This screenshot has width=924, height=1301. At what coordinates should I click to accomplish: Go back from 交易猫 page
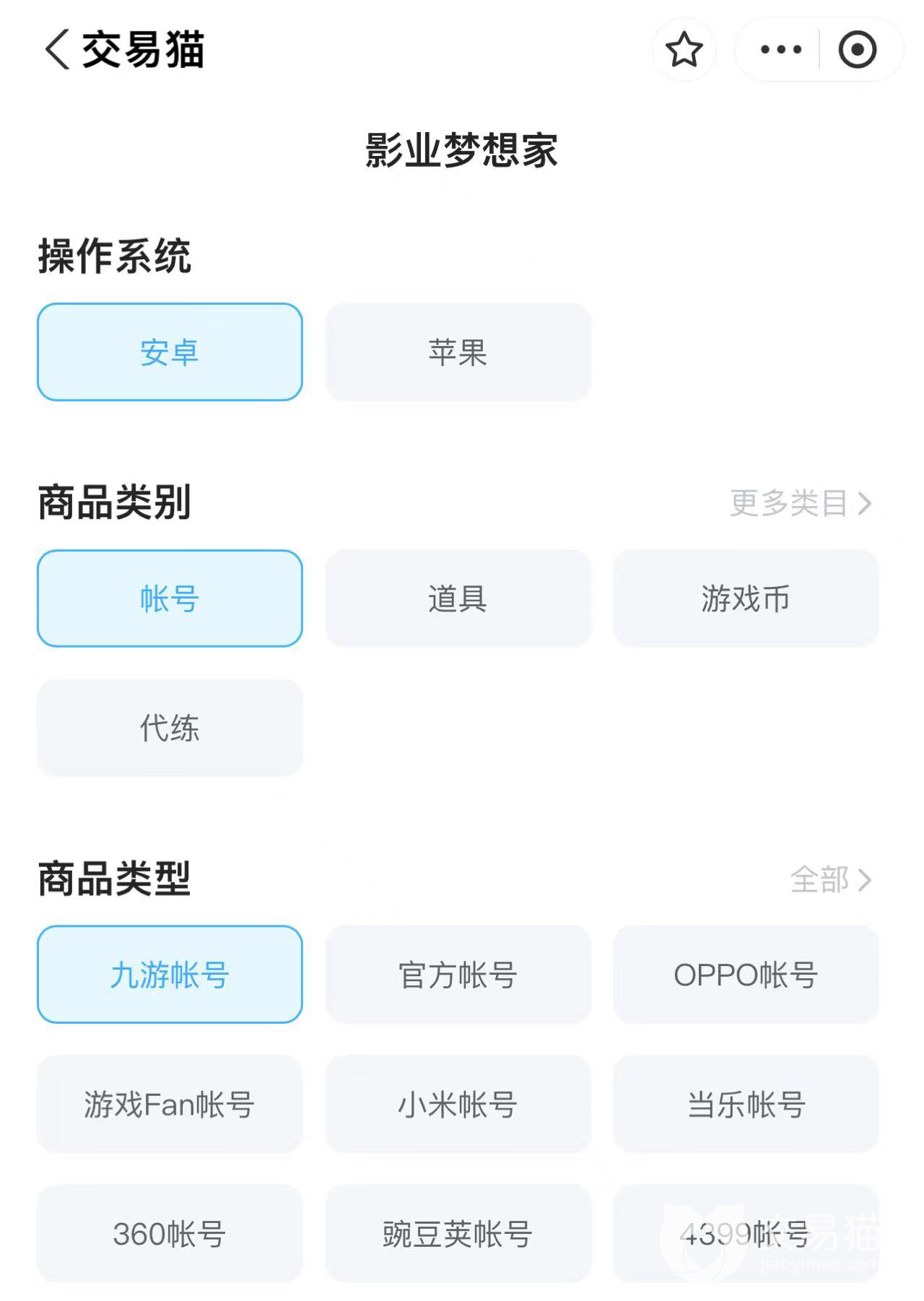click(58, 49)
